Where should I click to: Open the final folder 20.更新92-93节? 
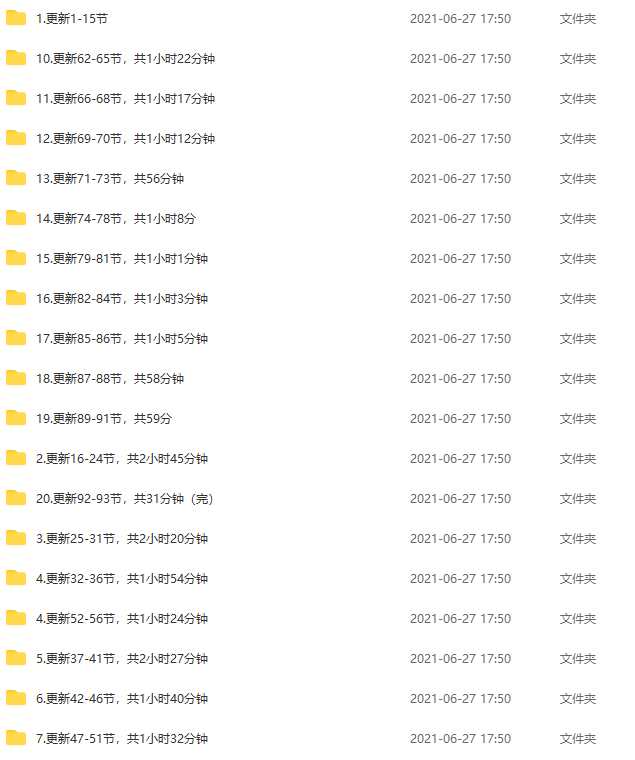coord(125,499)
